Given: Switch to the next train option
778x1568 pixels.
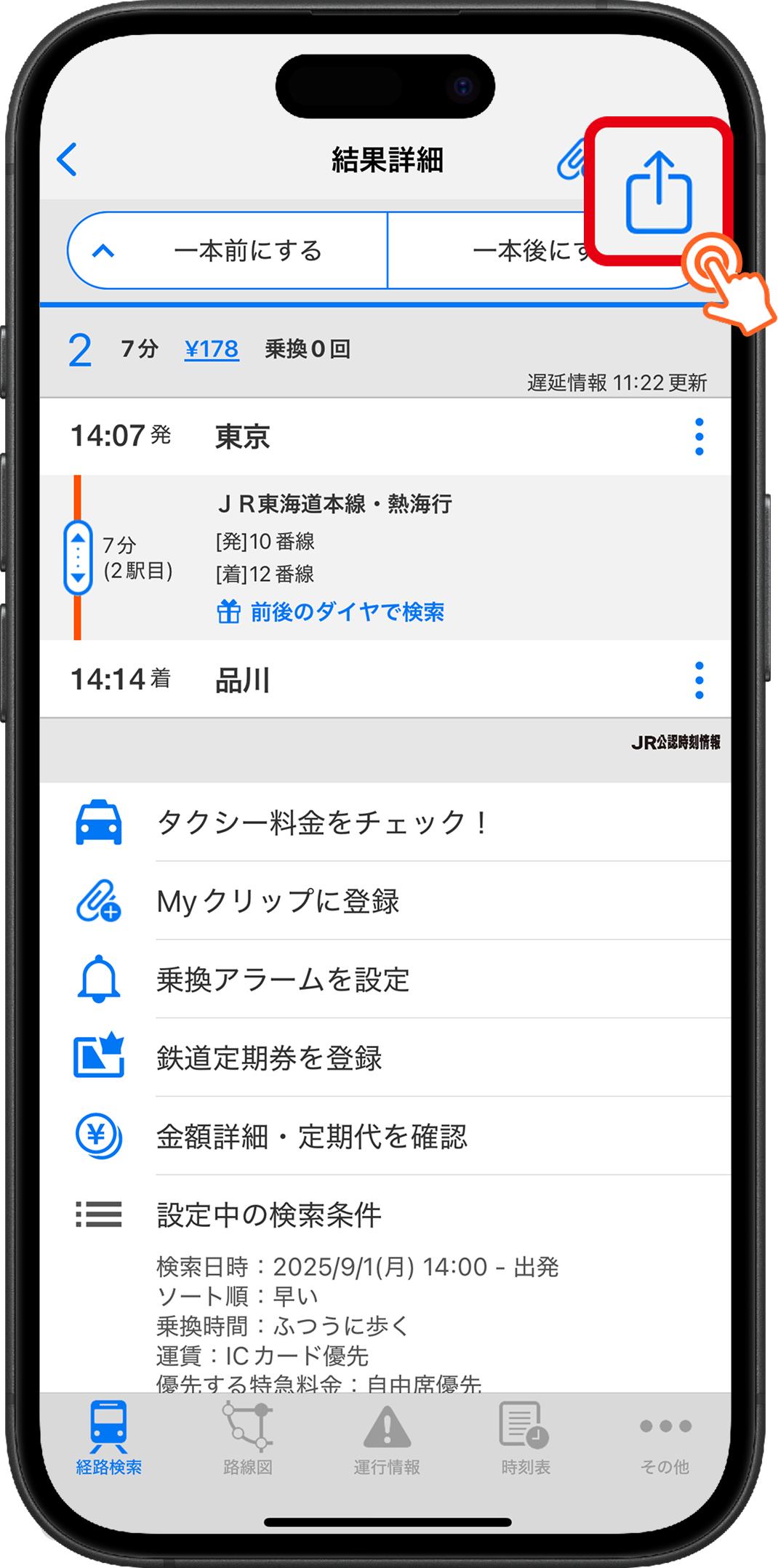Looking at the screenshot, I should [509, 251].
